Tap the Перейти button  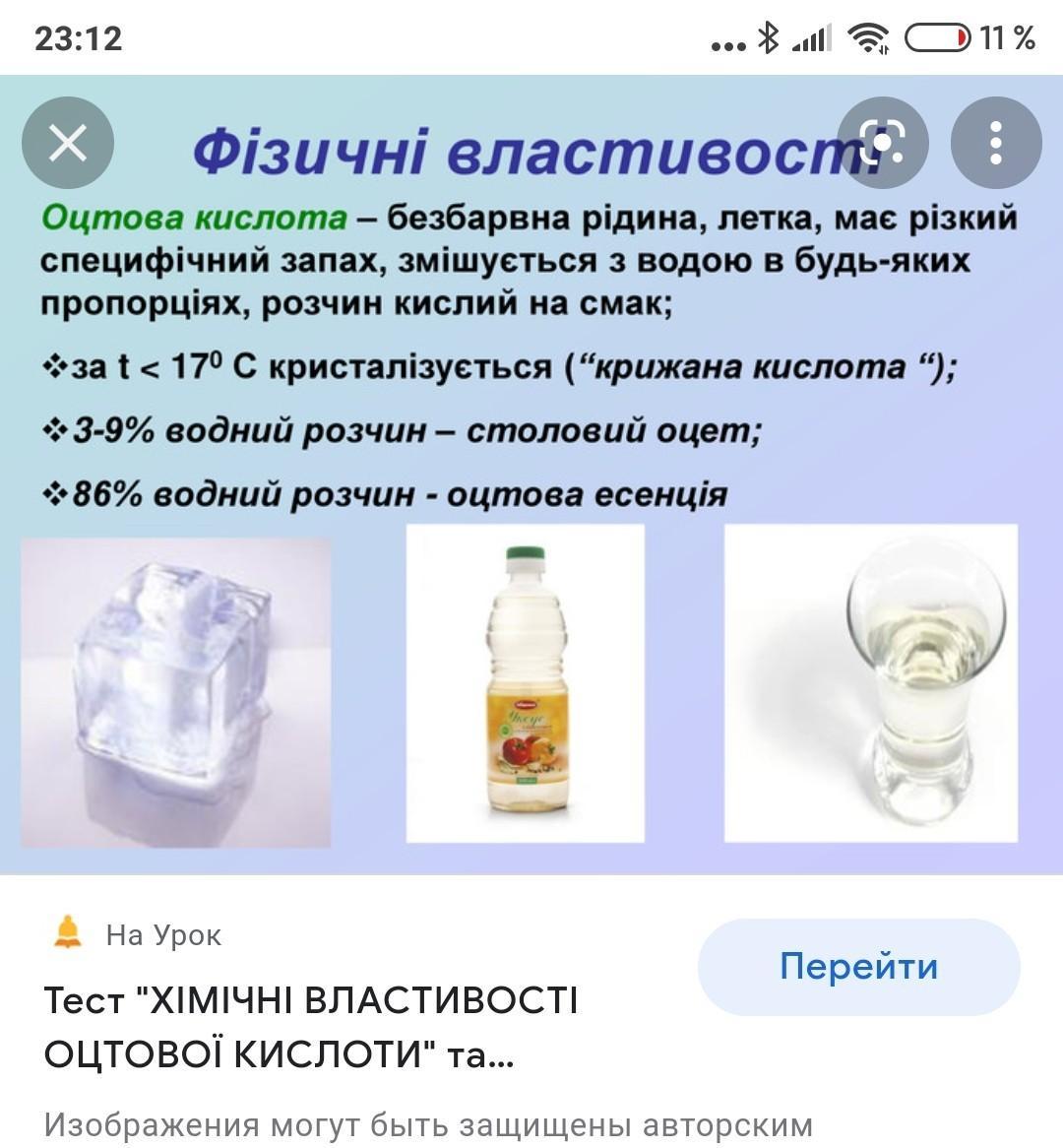coord(858,966)
